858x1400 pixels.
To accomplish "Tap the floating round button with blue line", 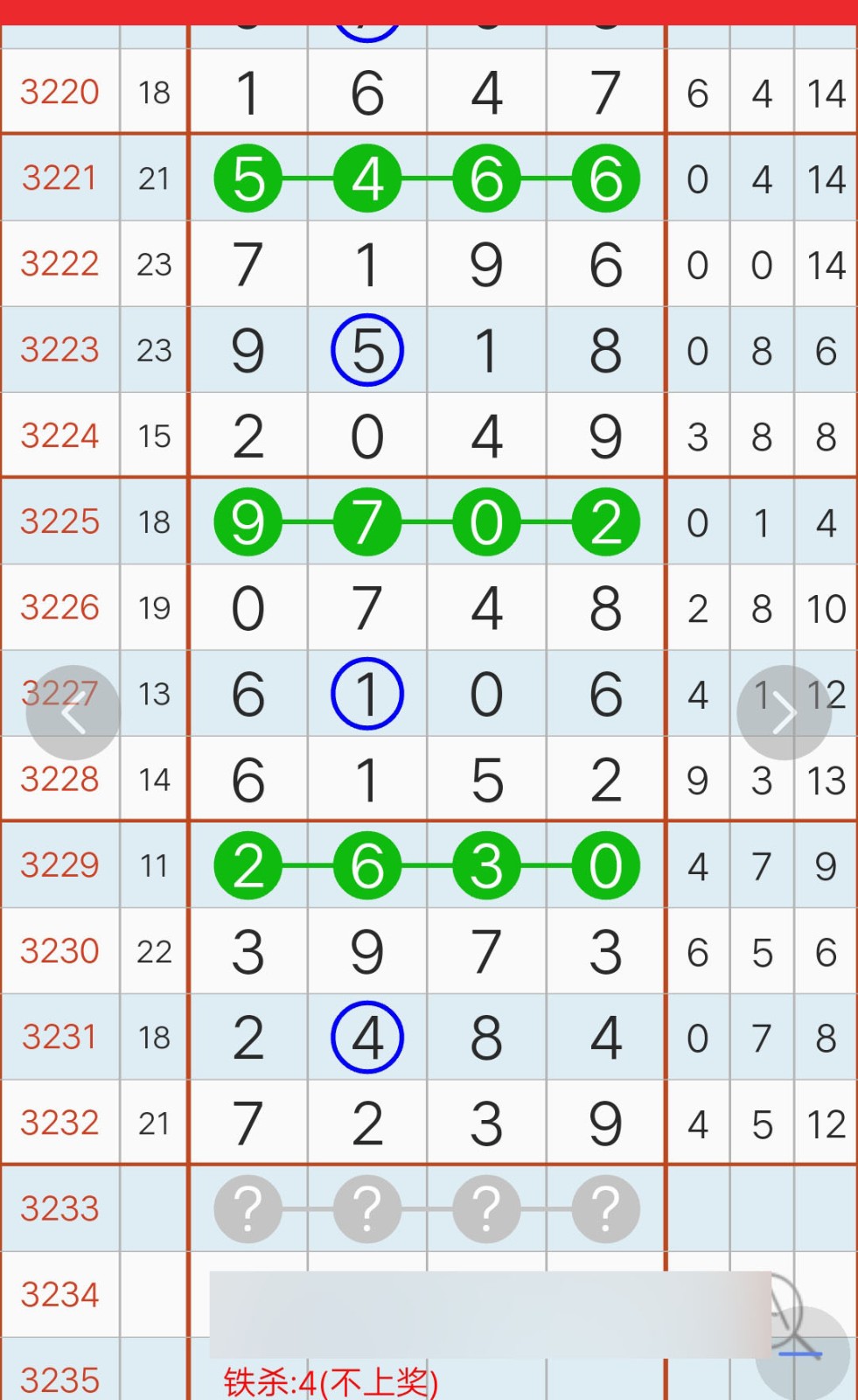I will pyautogui.click(x=802, y=1353).
